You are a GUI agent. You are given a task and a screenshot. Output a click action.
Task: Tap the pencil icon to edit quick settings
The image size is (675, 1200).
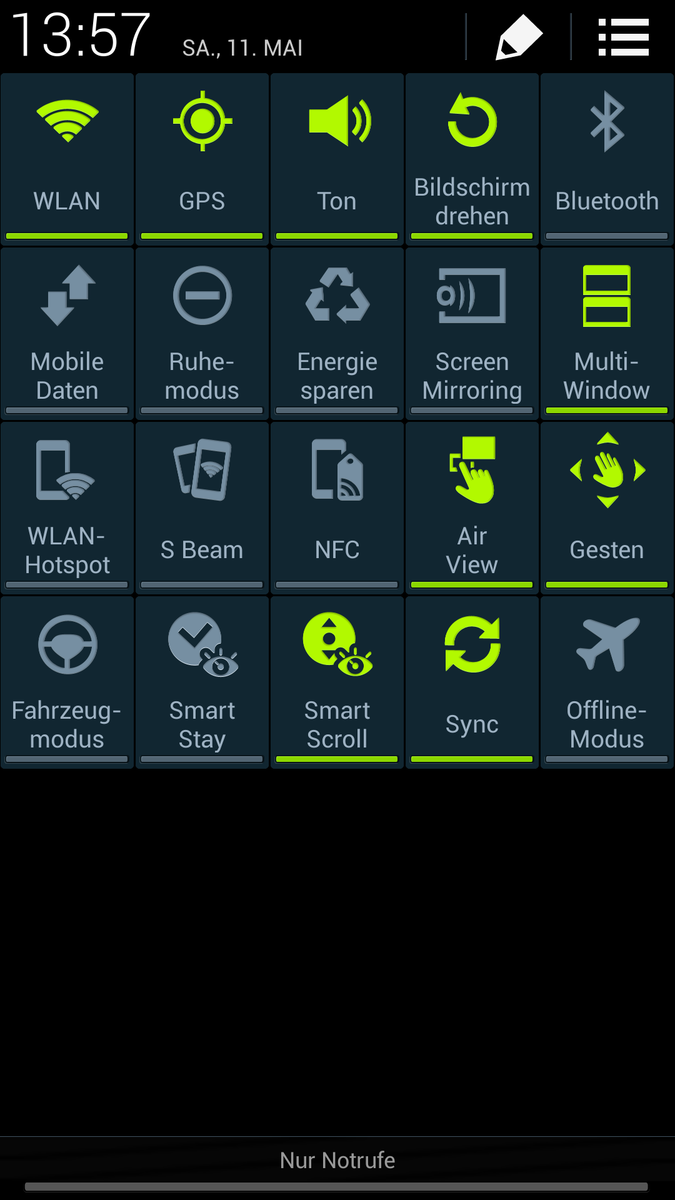pos(519,38)
